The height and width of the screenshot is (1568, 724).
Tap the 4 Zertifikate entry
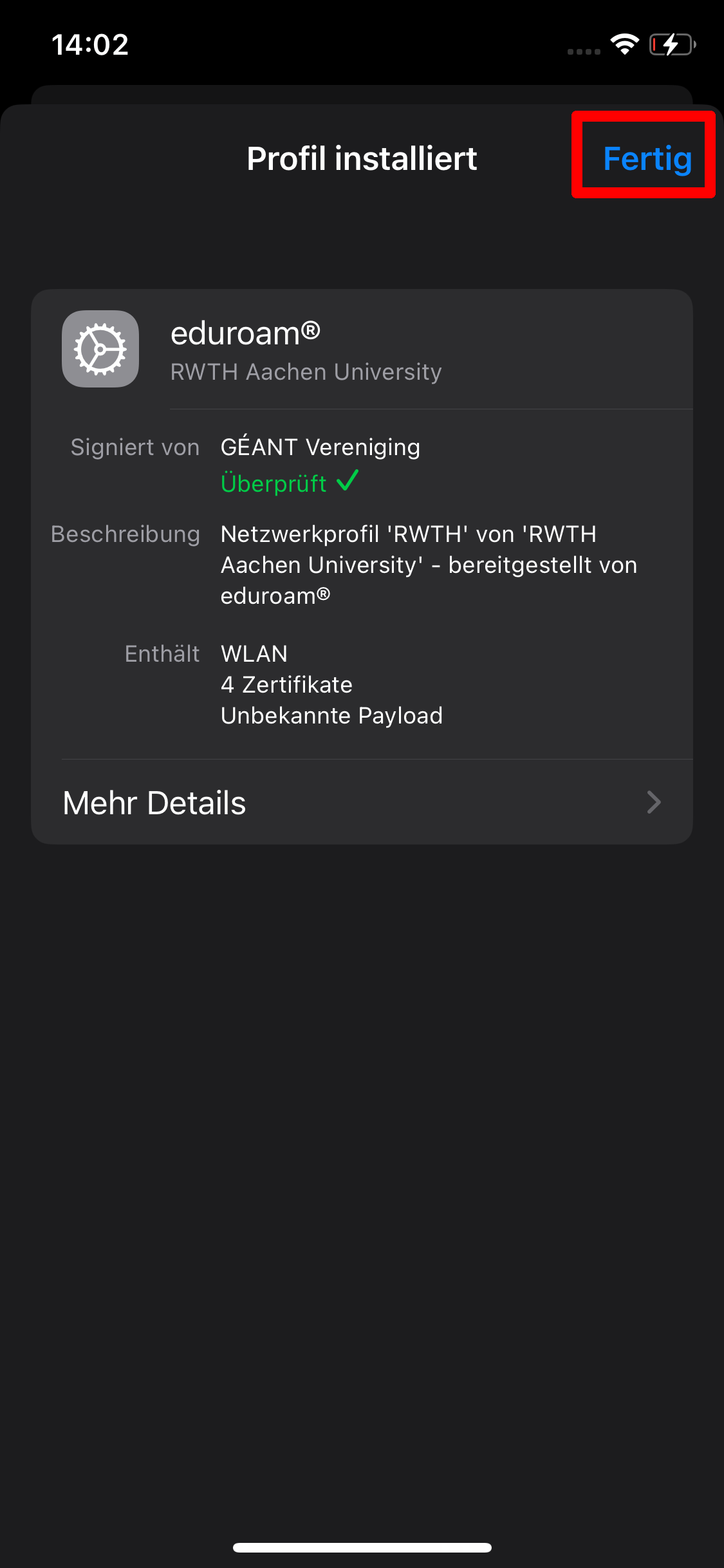(x=286, y=684)
